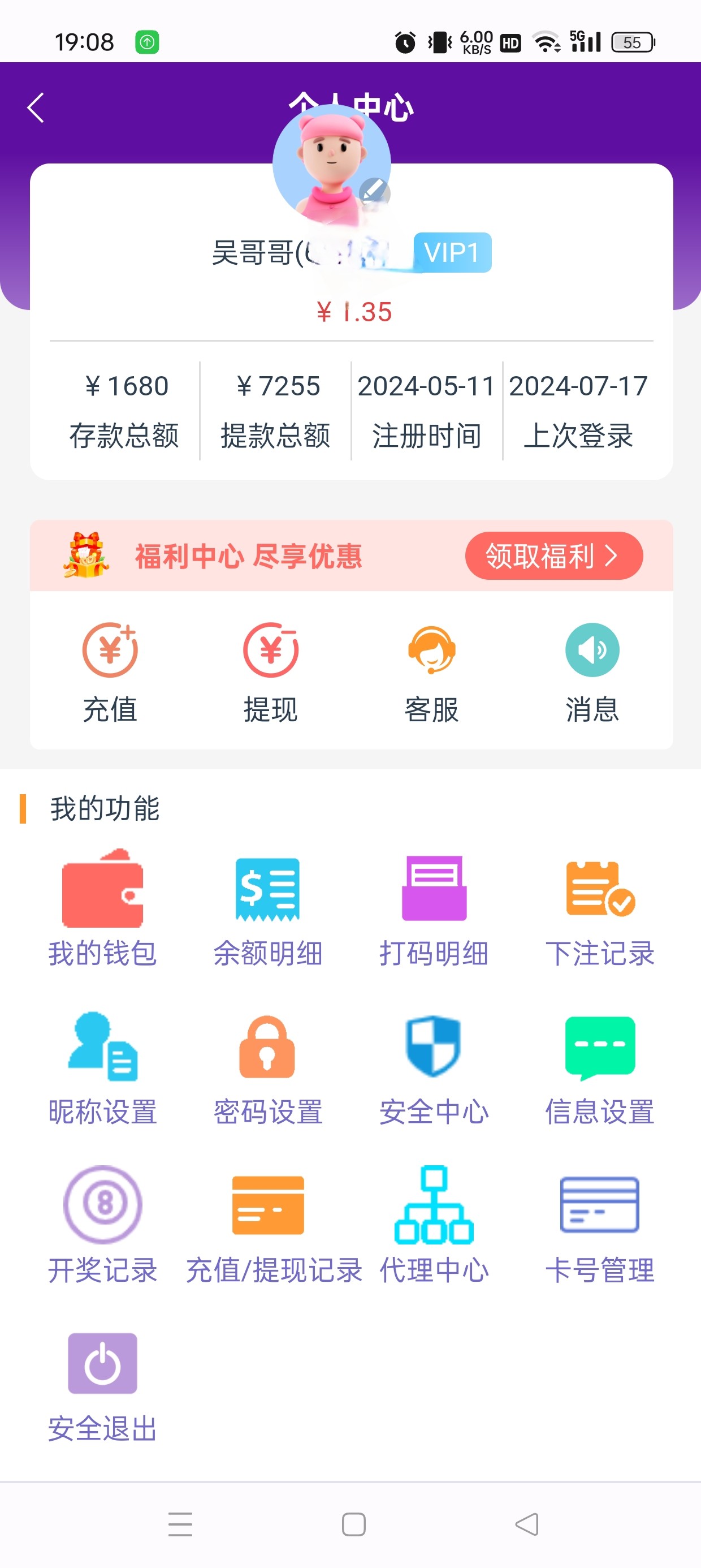The height and width of the screenshot is (1568, 701).
Task: Open 打码明细 details
Action: point(434,907)
